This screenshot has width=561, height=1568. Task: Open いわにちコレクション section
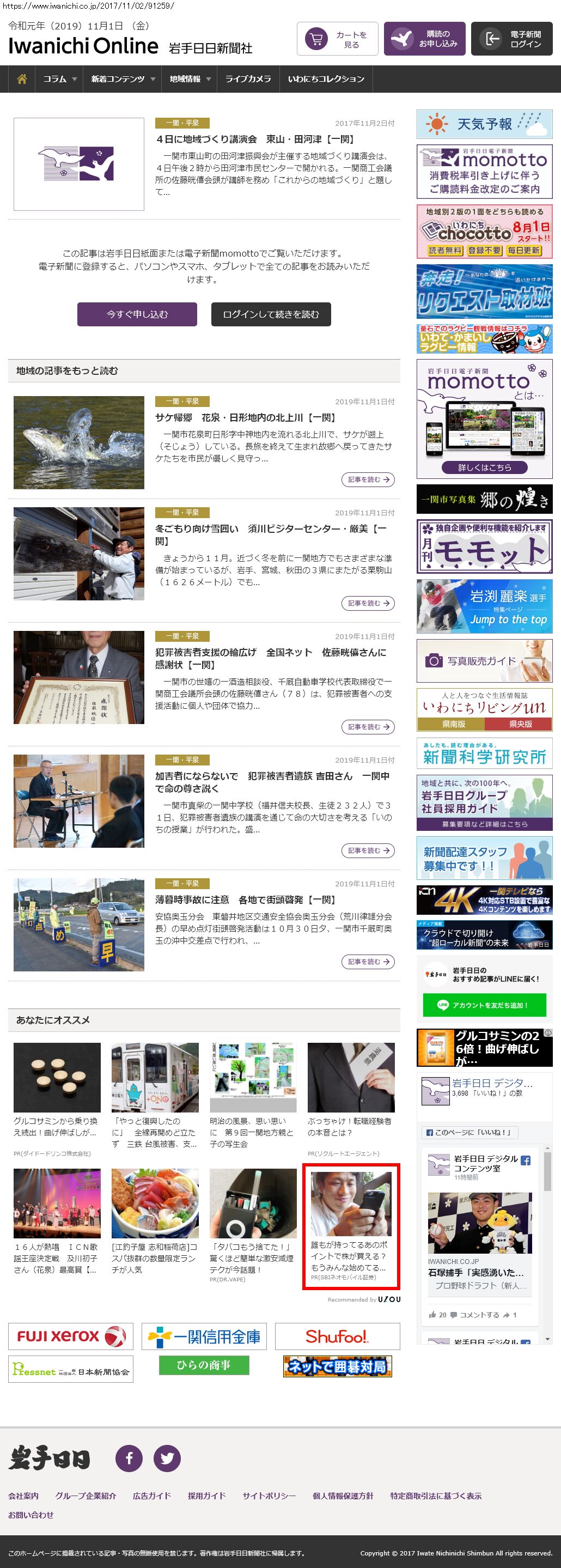point(326,79)
